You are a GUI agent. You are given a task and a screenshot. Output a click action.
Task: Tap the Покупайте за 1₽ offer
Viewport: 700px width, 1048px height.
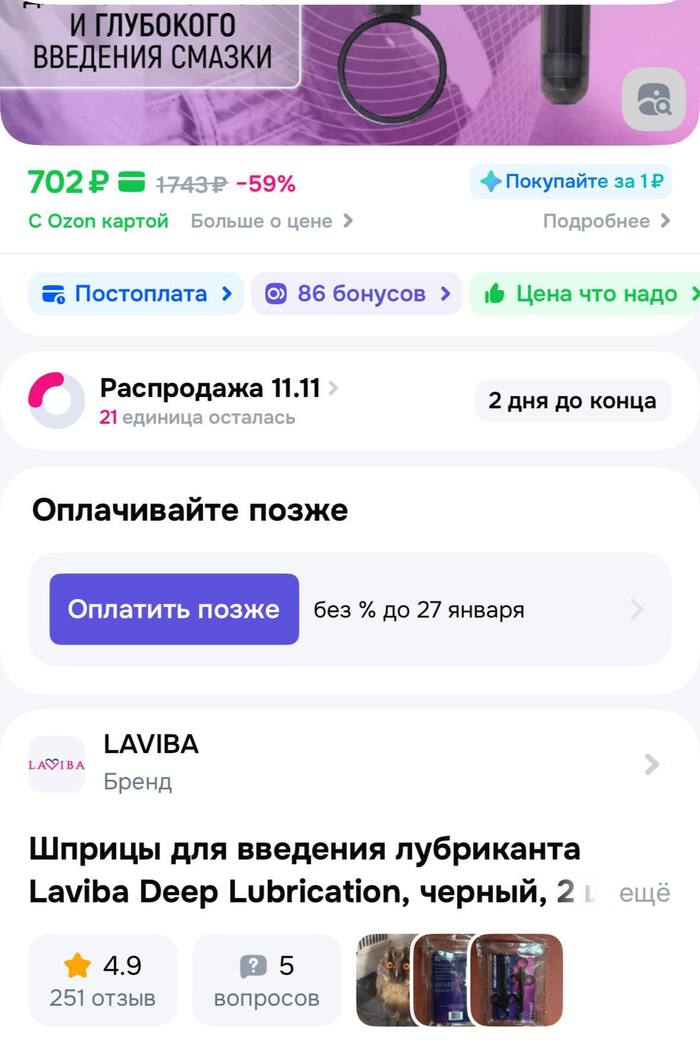pyautogui.click(x=570, y=182)
